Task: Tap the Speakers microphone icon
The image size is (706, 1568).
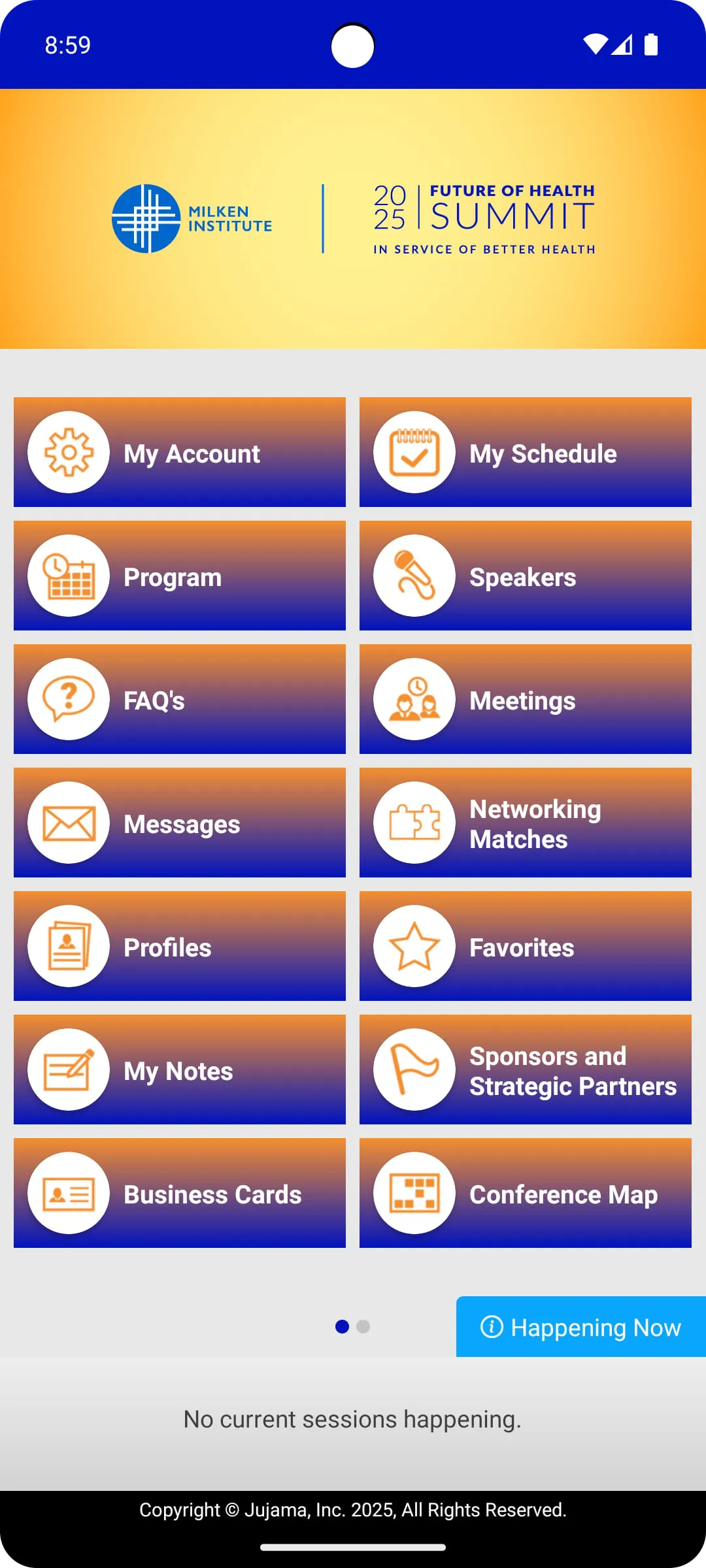Action: (x=414, y=575)
